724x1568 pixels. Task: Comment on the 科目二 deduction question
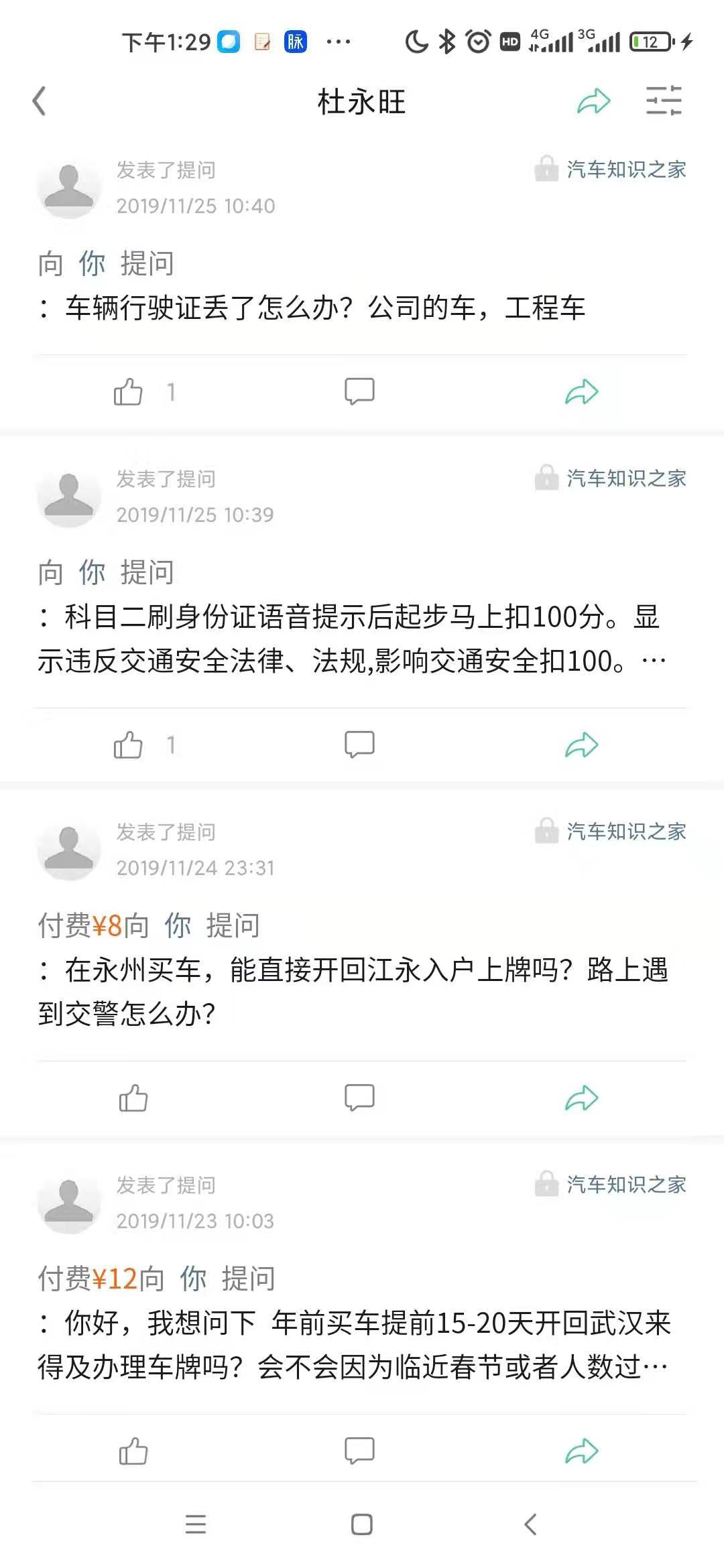click(x=359, y=744)
